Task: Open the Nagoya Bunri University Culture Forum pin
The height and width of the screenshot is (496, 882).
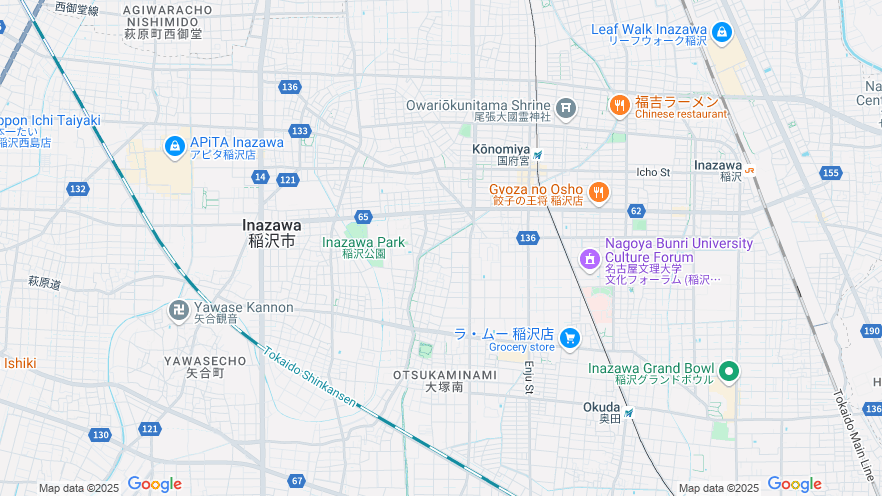Action: (590, 259)
